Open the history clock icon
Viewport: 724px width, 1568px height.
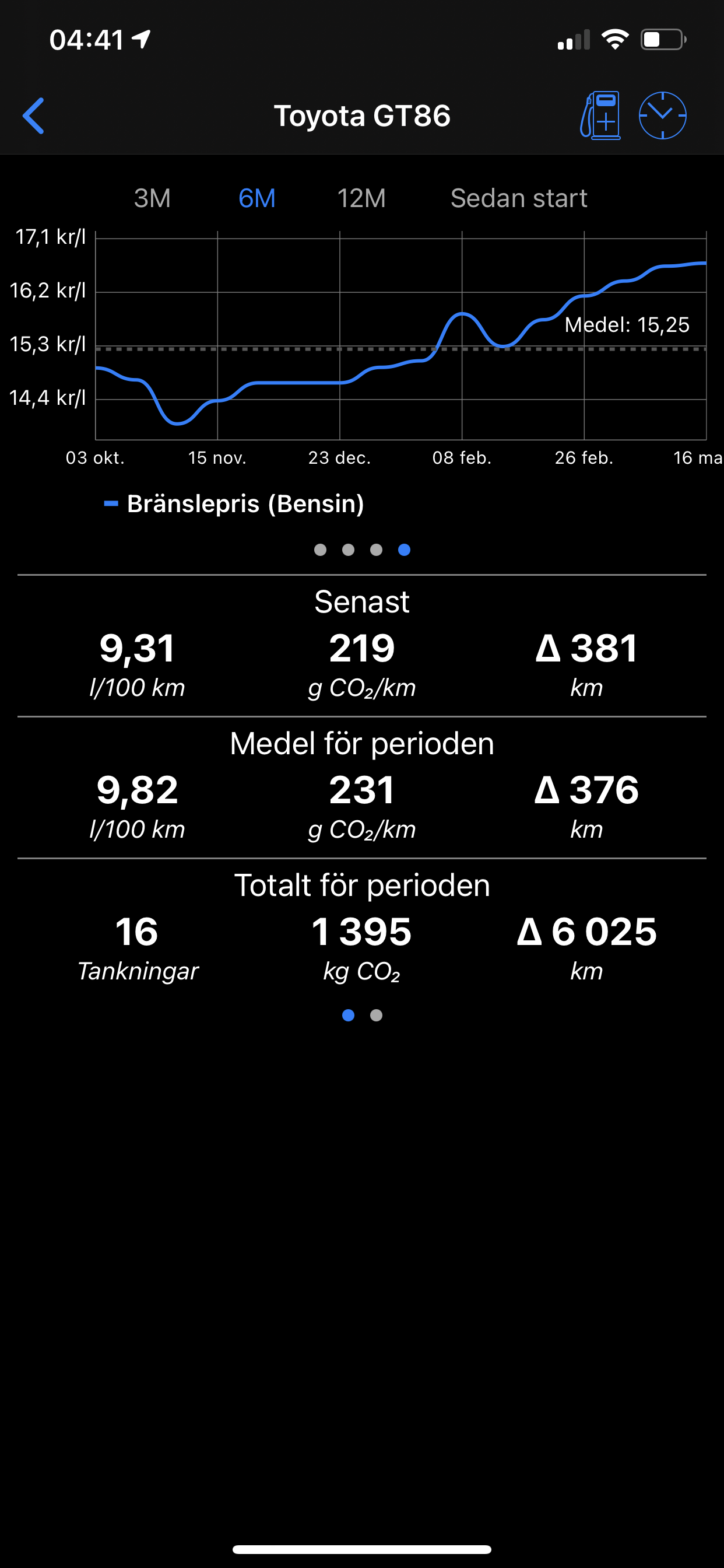[x=663, y=116]
